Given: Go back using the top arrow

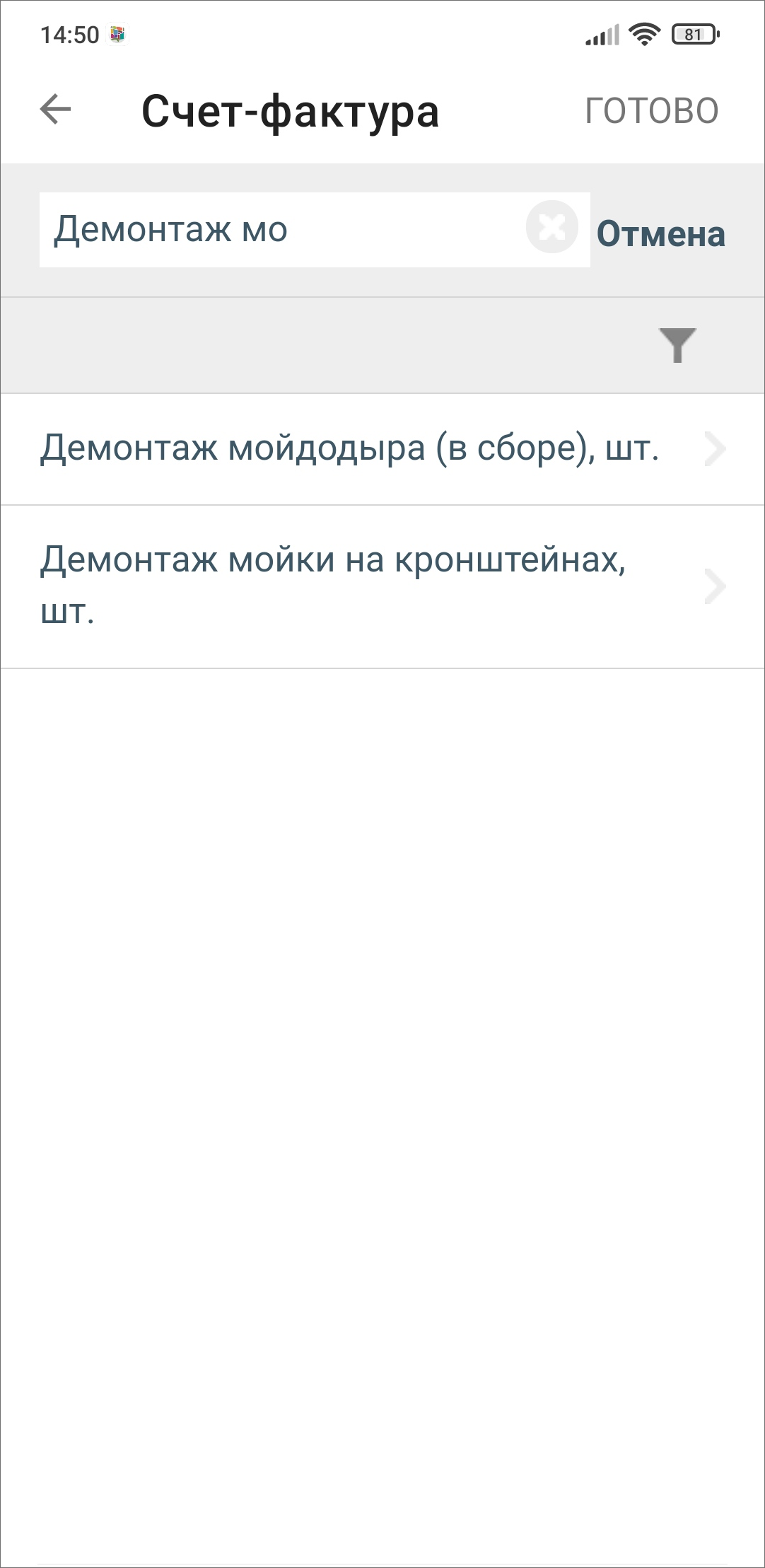Looking at the screenshot, I should tap(55, 110).
